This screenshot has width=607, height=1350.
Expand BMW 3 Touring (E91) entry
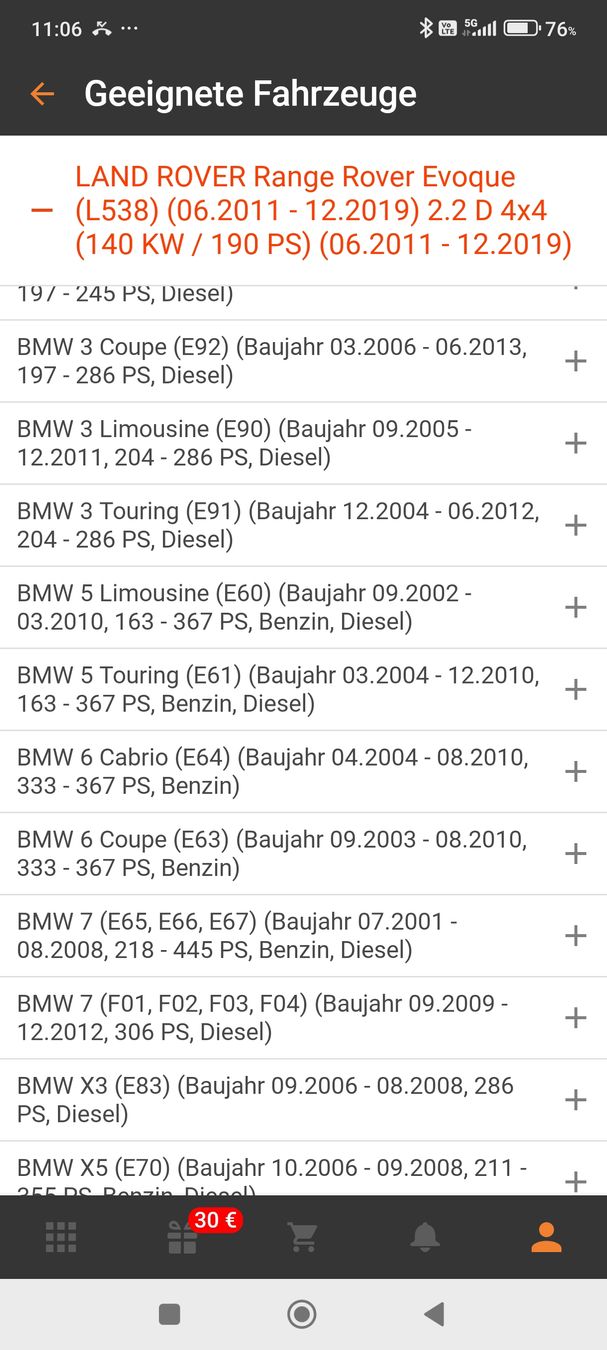click(575, 525)
